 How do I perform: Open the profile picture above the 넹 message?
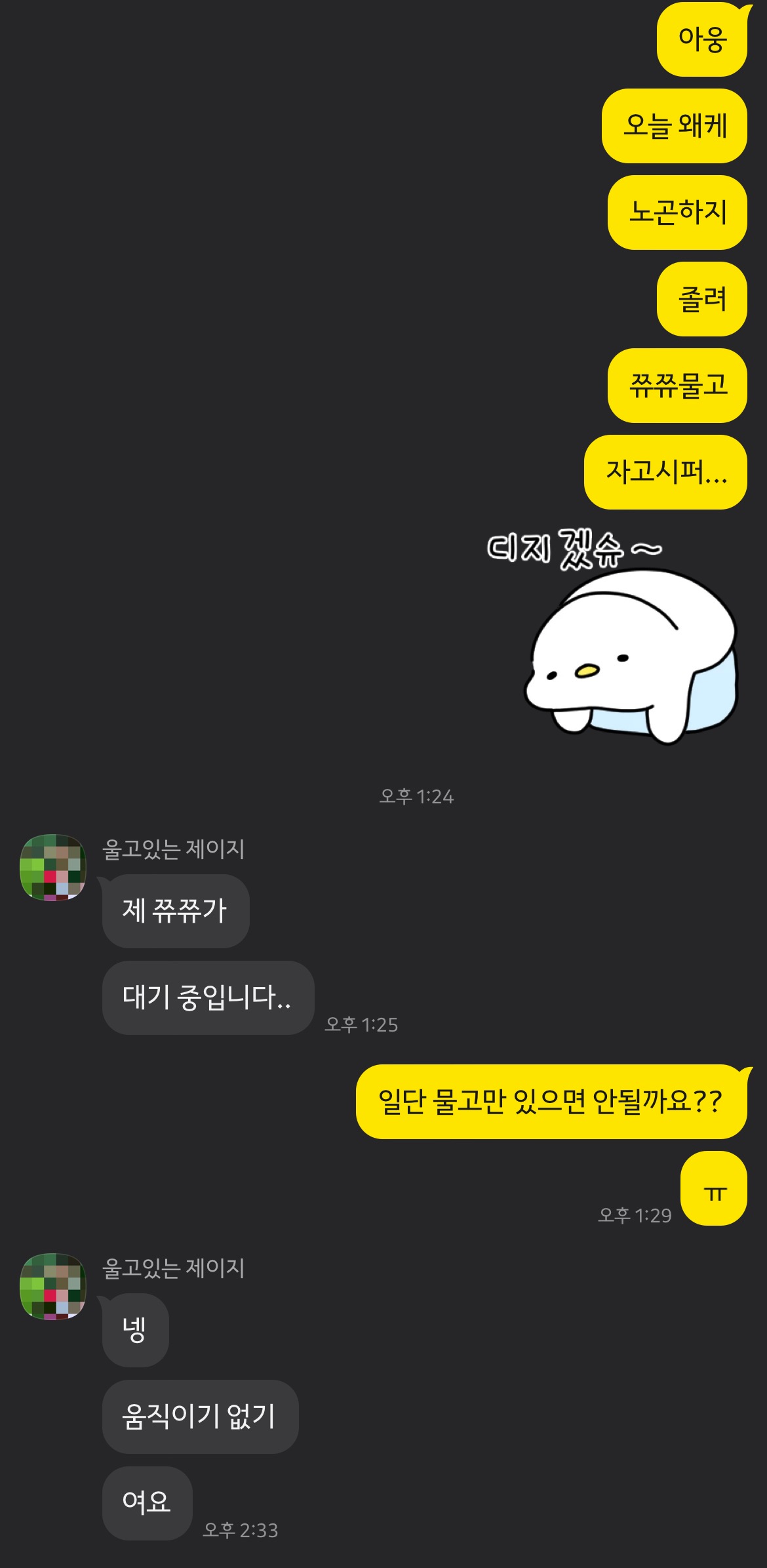[x=53, y=1286]
